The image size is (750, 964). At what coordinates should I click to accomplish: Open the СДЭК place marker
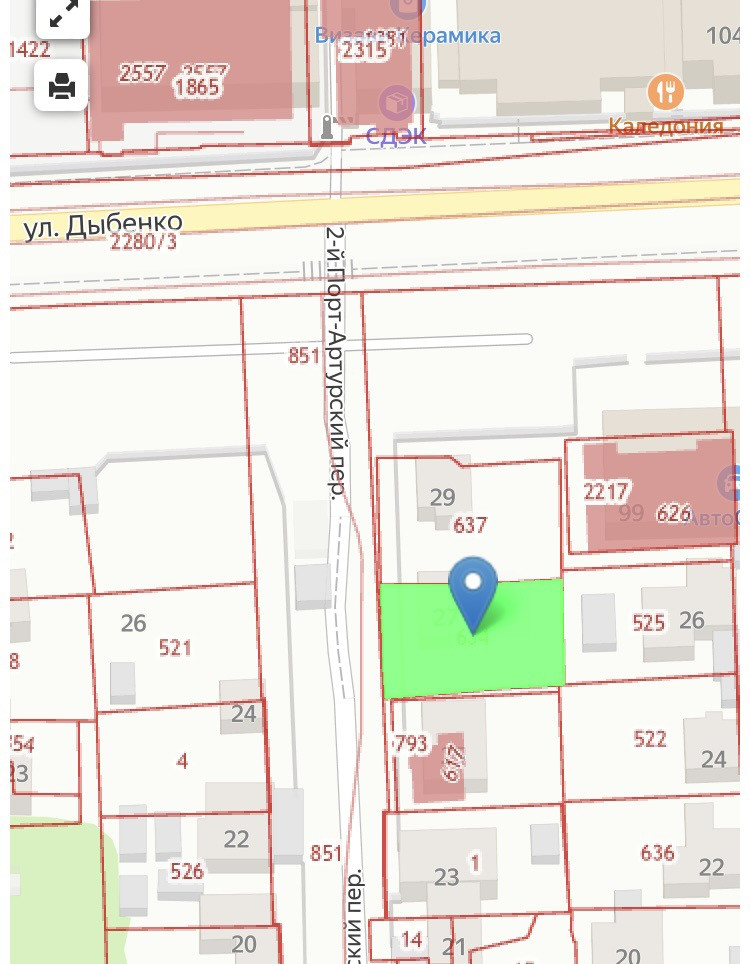click(x=397, y=102)
